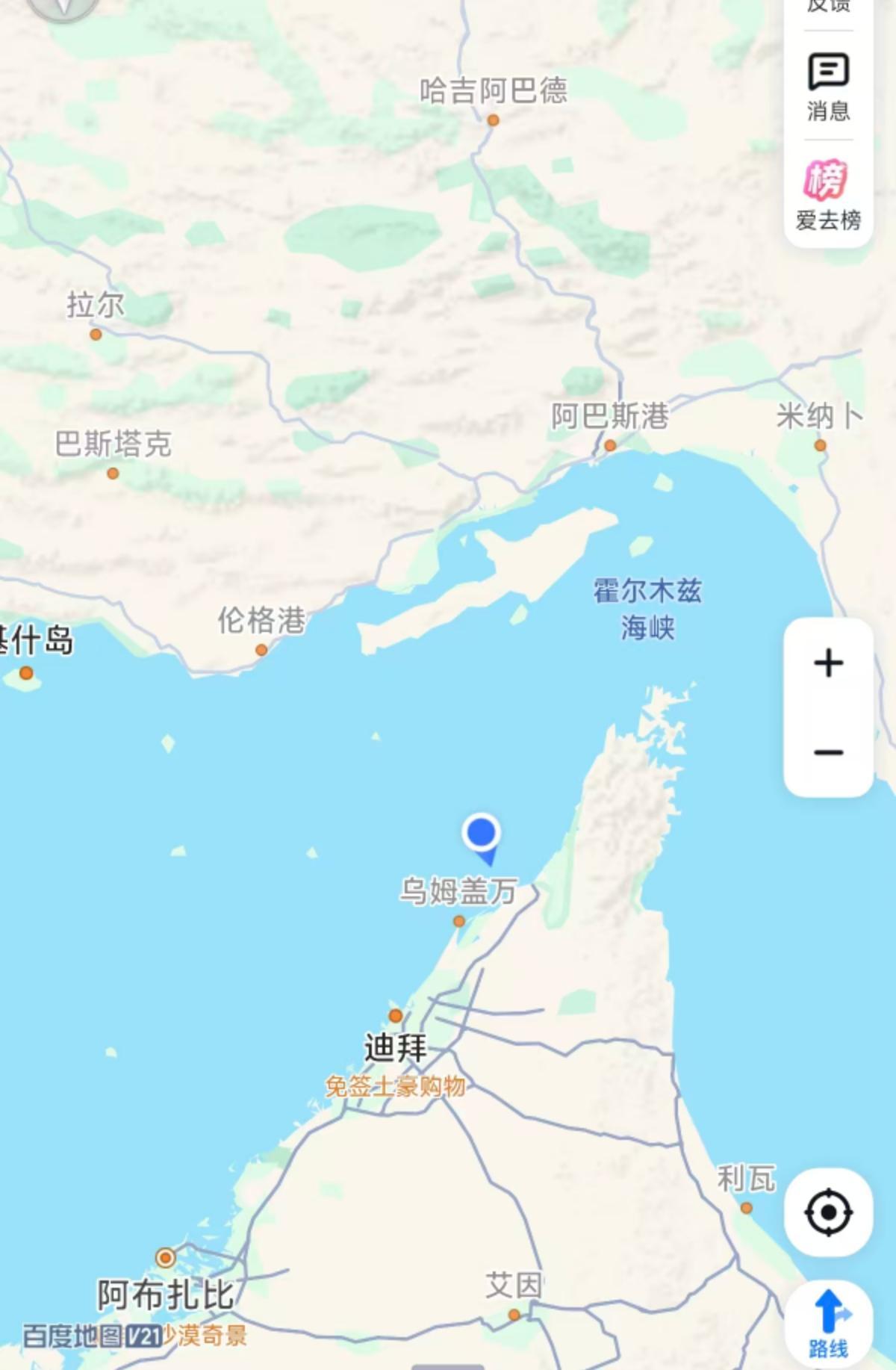This screenshot has height=1370, width=896.
Task: Select the 迪拜 city marker
Action: [395, 1014]
